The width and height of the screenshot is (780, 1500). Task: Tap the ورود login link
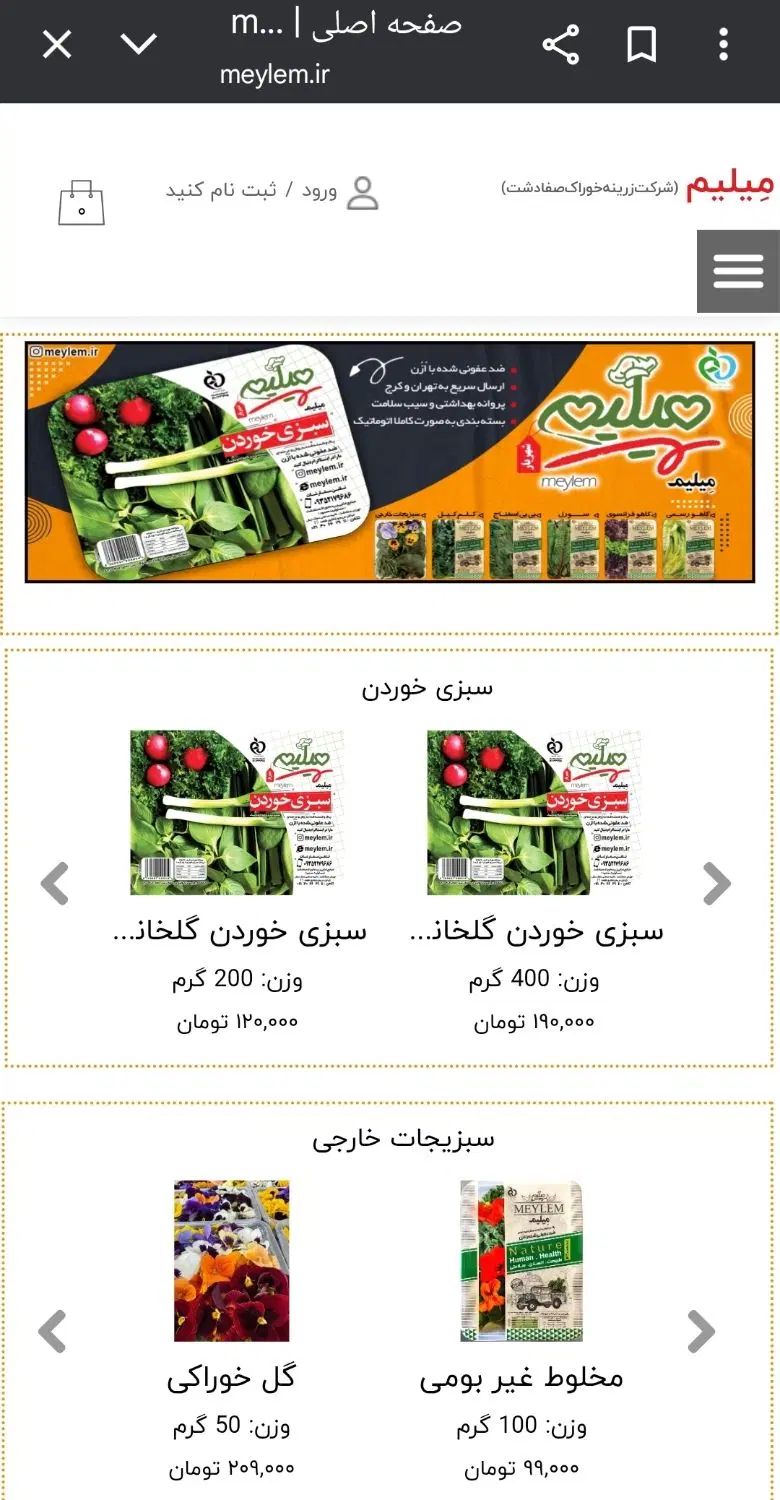pos(320,190)
